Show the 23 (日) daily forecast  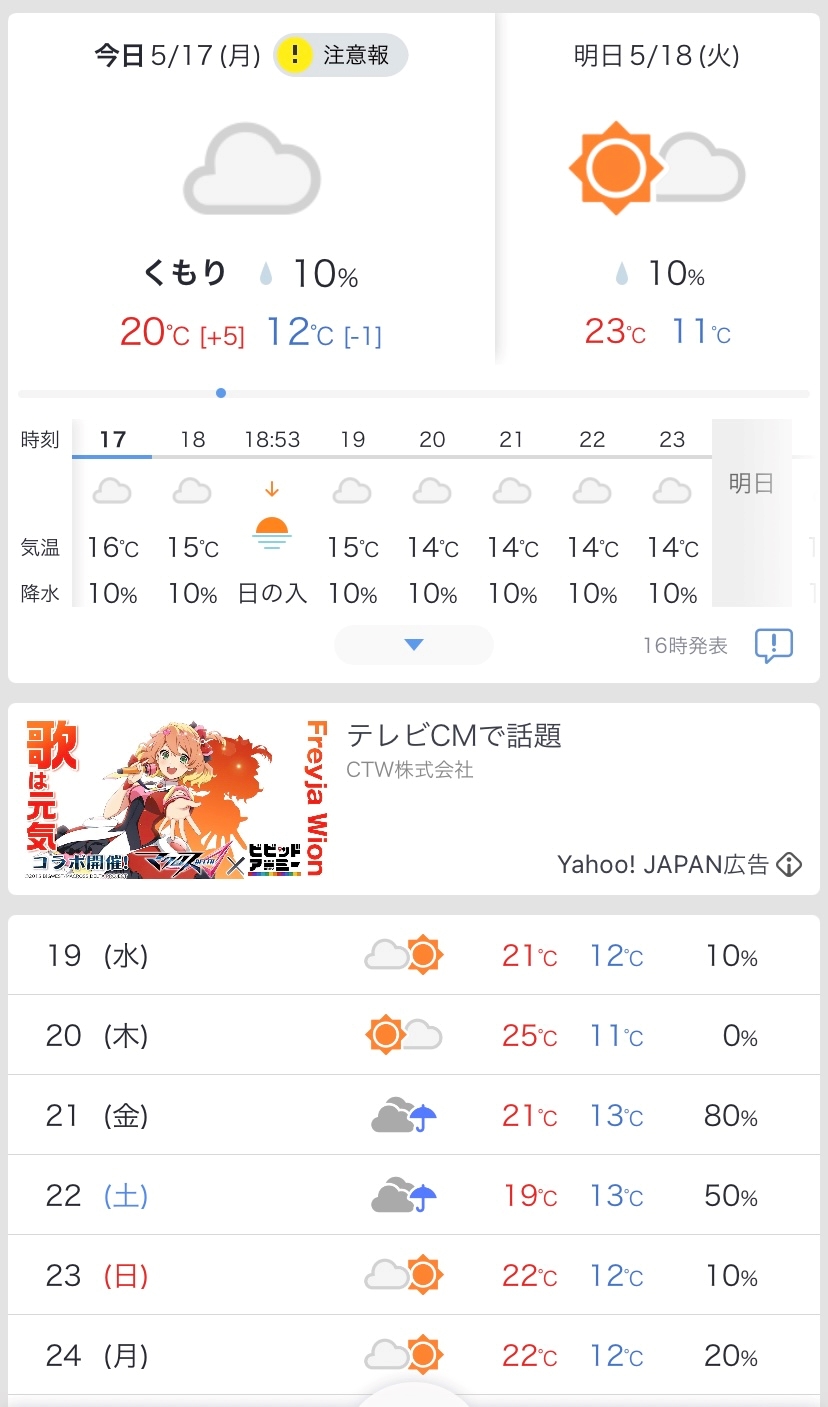pos(414,1275)
